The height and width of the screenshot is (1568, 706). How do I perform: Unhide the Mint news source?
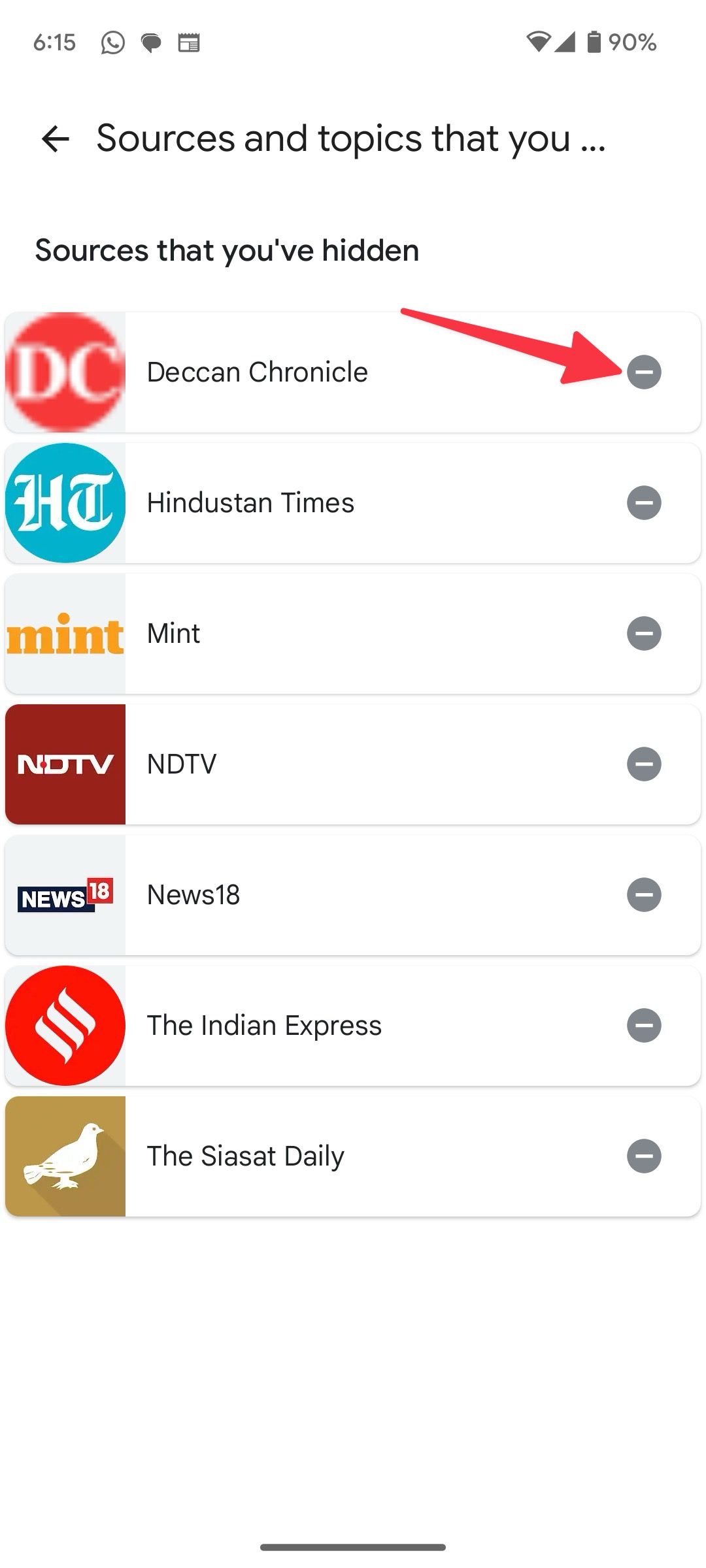pos(644,632)
